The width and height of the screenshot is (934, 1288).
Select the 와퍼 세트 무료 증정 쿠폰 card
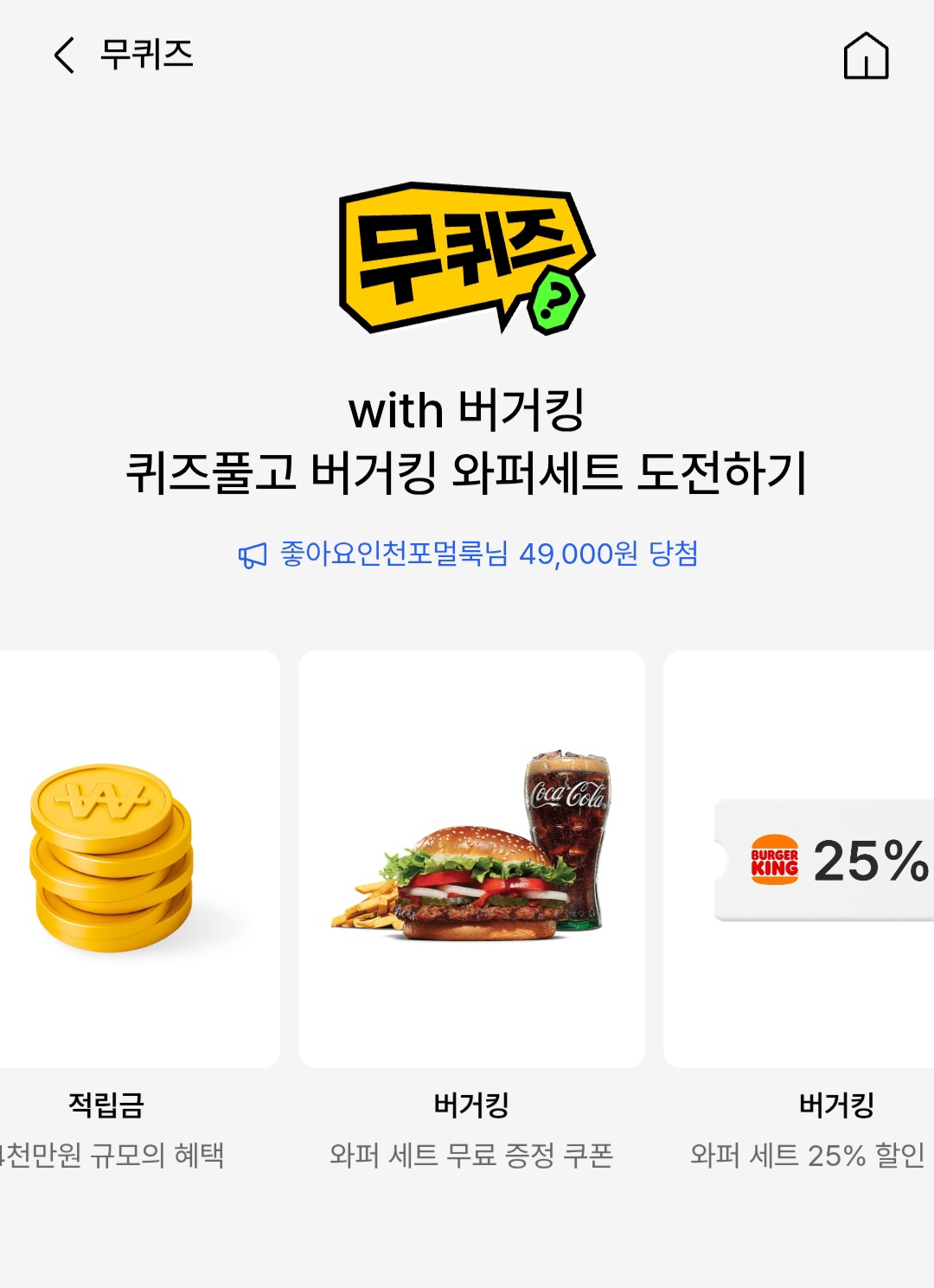click(x=471, y=859)
